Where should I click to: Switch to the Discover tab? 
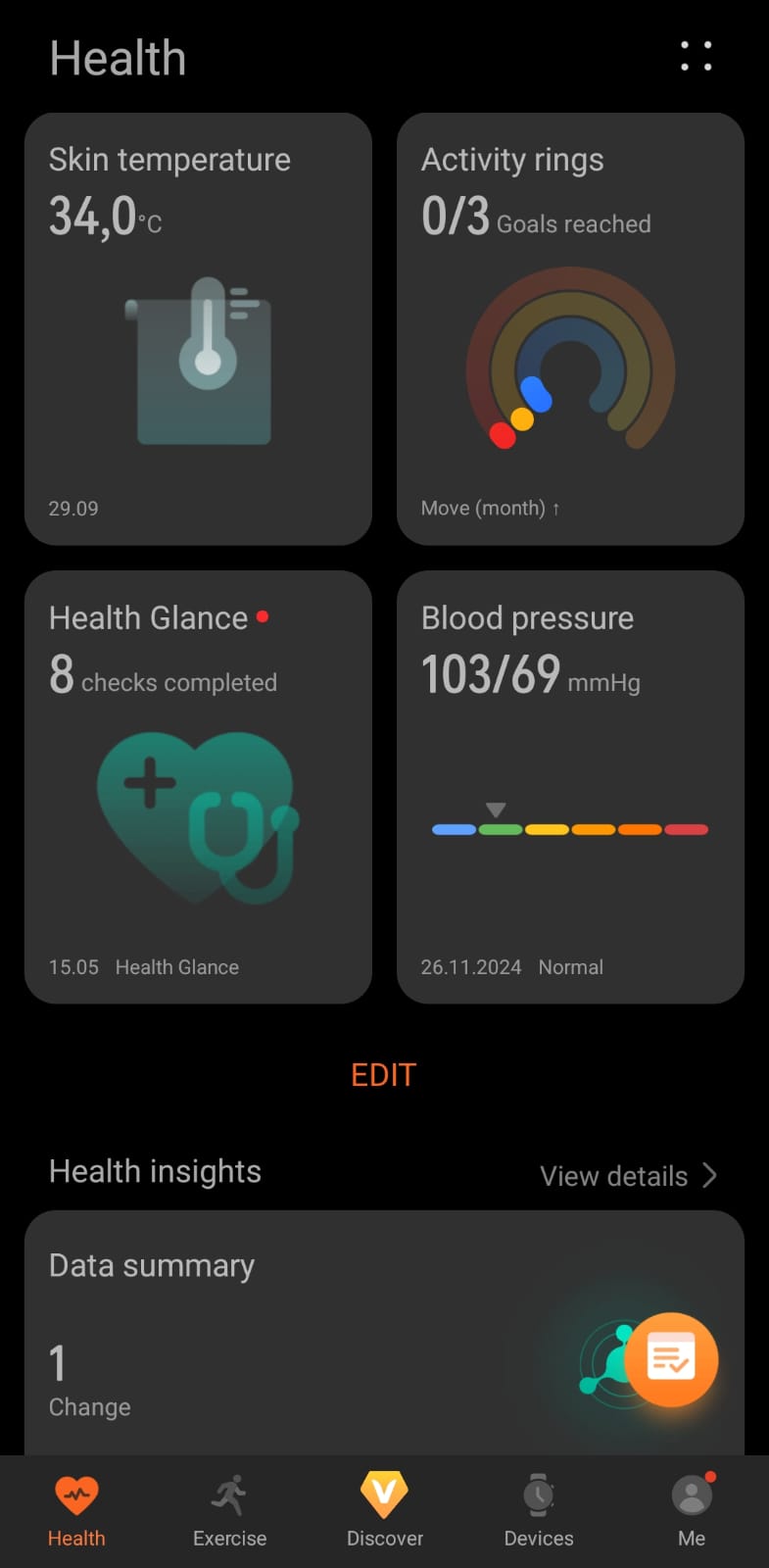point(384,1511)
